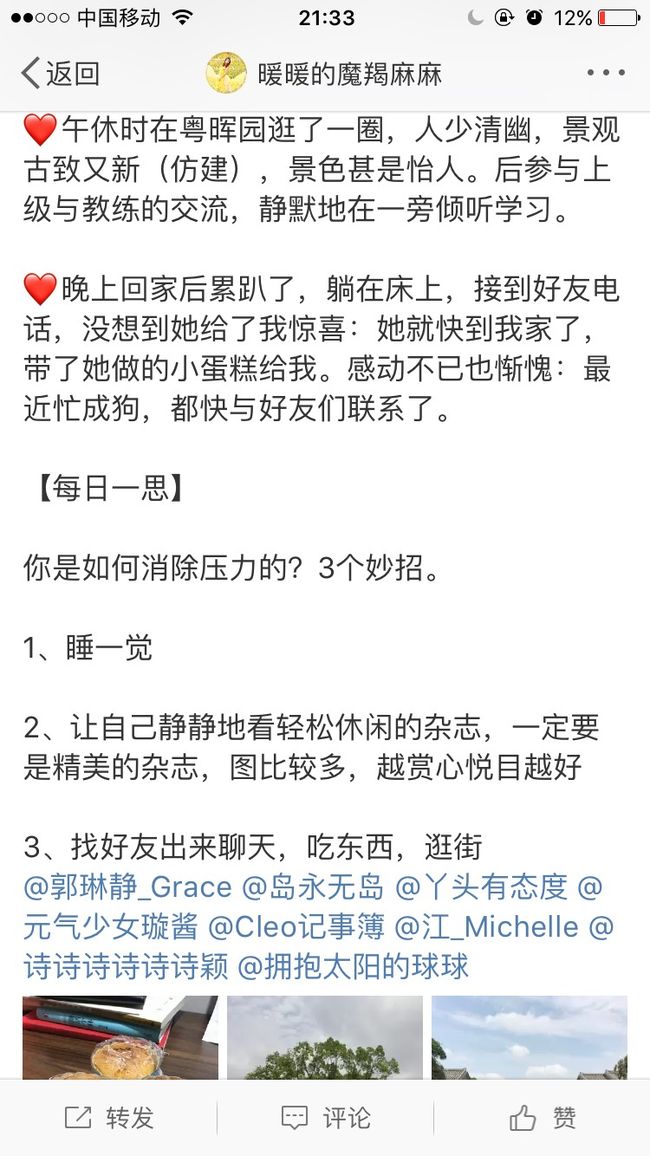Open mention @拥抱太阳的球球
The width and height of the screenshot is (650, 1156).
click(353, 967)
